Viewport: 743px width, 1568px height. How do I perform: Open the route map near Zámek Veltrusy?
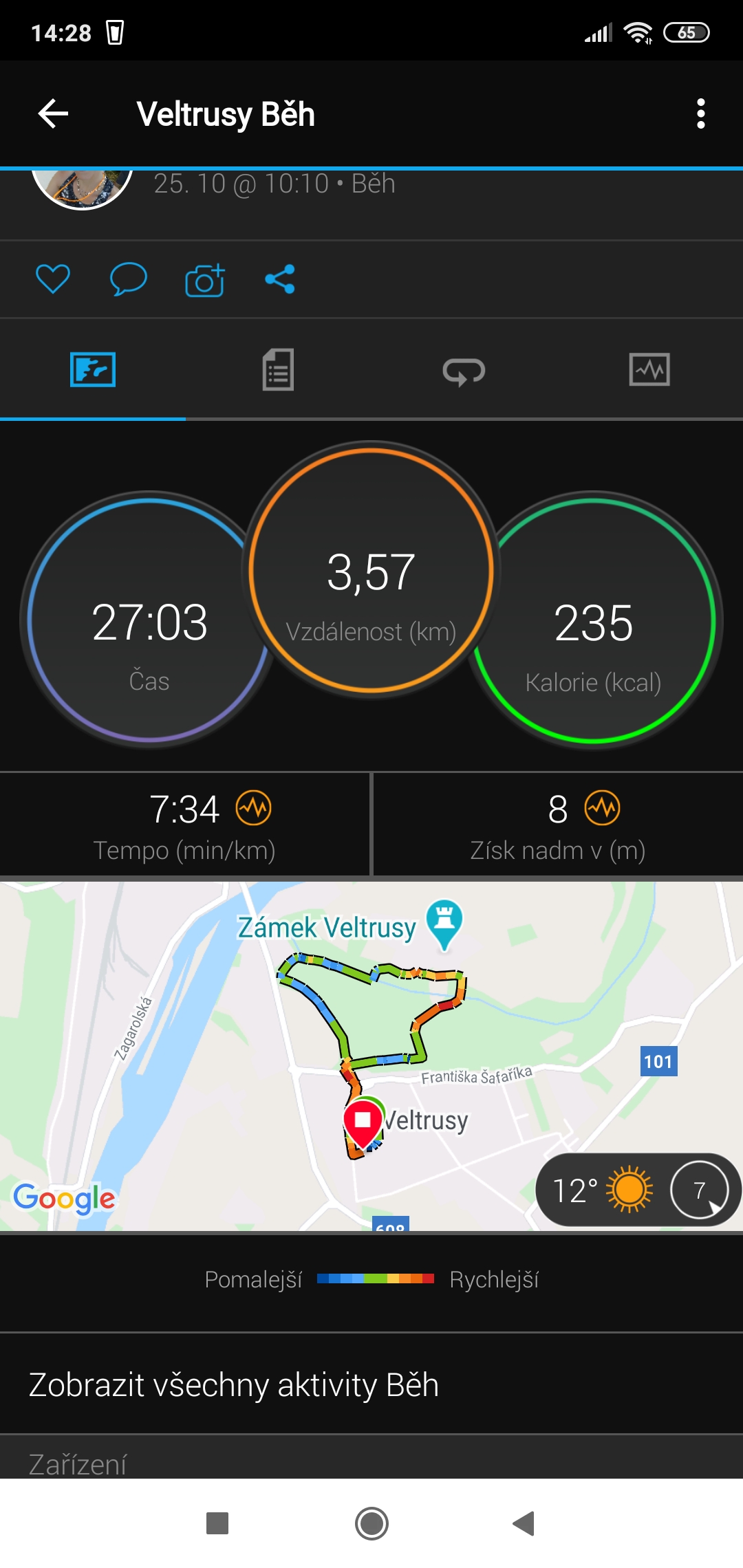pyautogui.click(x=371, y=1056)
